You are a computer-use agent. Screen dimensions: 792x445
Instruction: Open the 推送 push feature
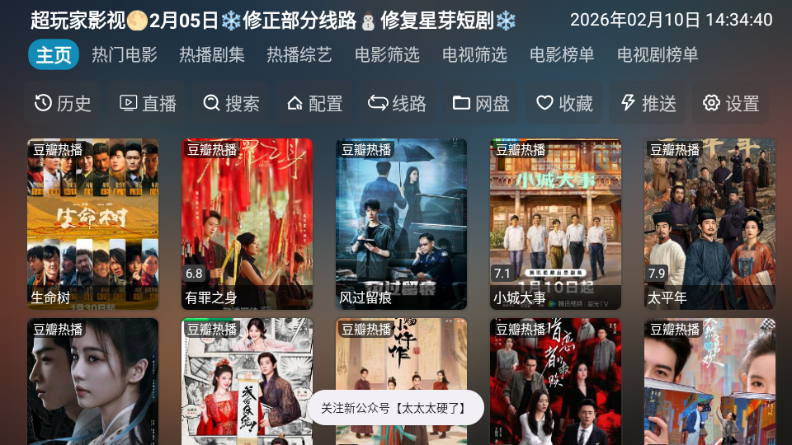648,103
